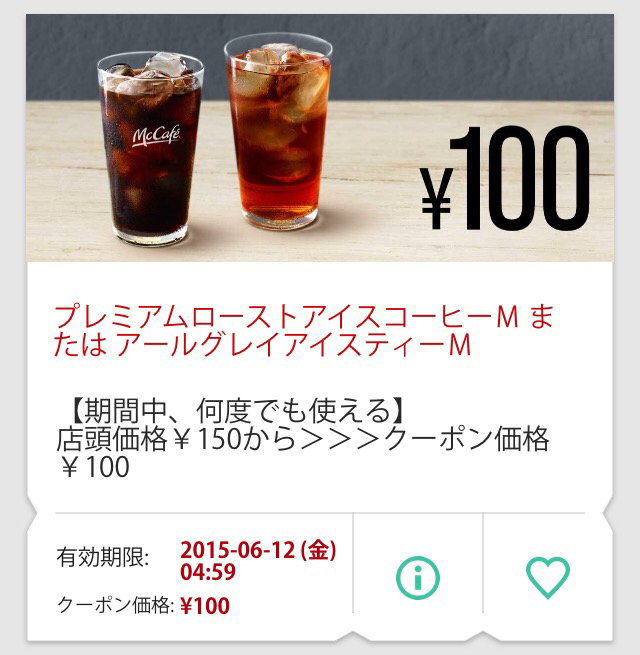Image resolution: width=640 pixels, height=655 pixels.
Task: Open the coupon info icon
Action: pos(418,576)
